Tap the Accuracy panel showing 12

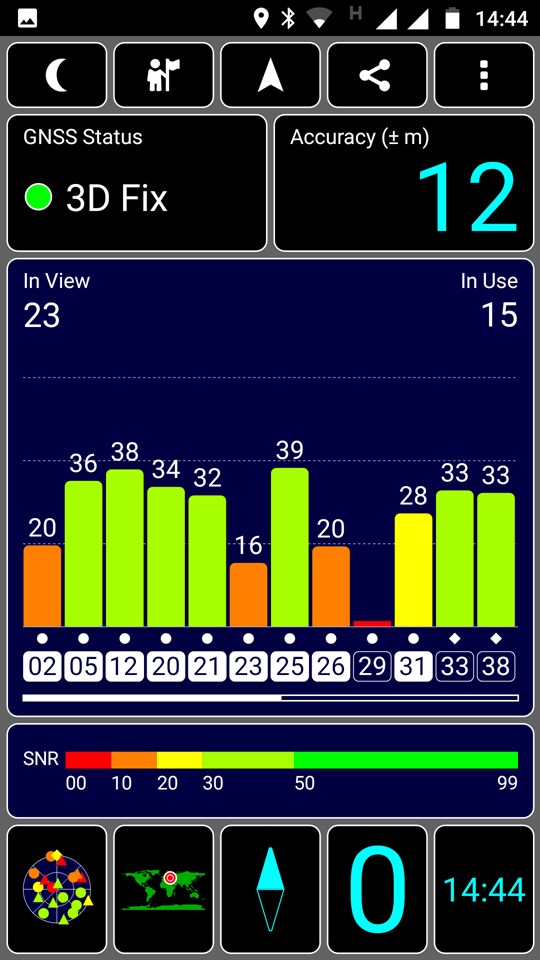(x=404, y=182)
